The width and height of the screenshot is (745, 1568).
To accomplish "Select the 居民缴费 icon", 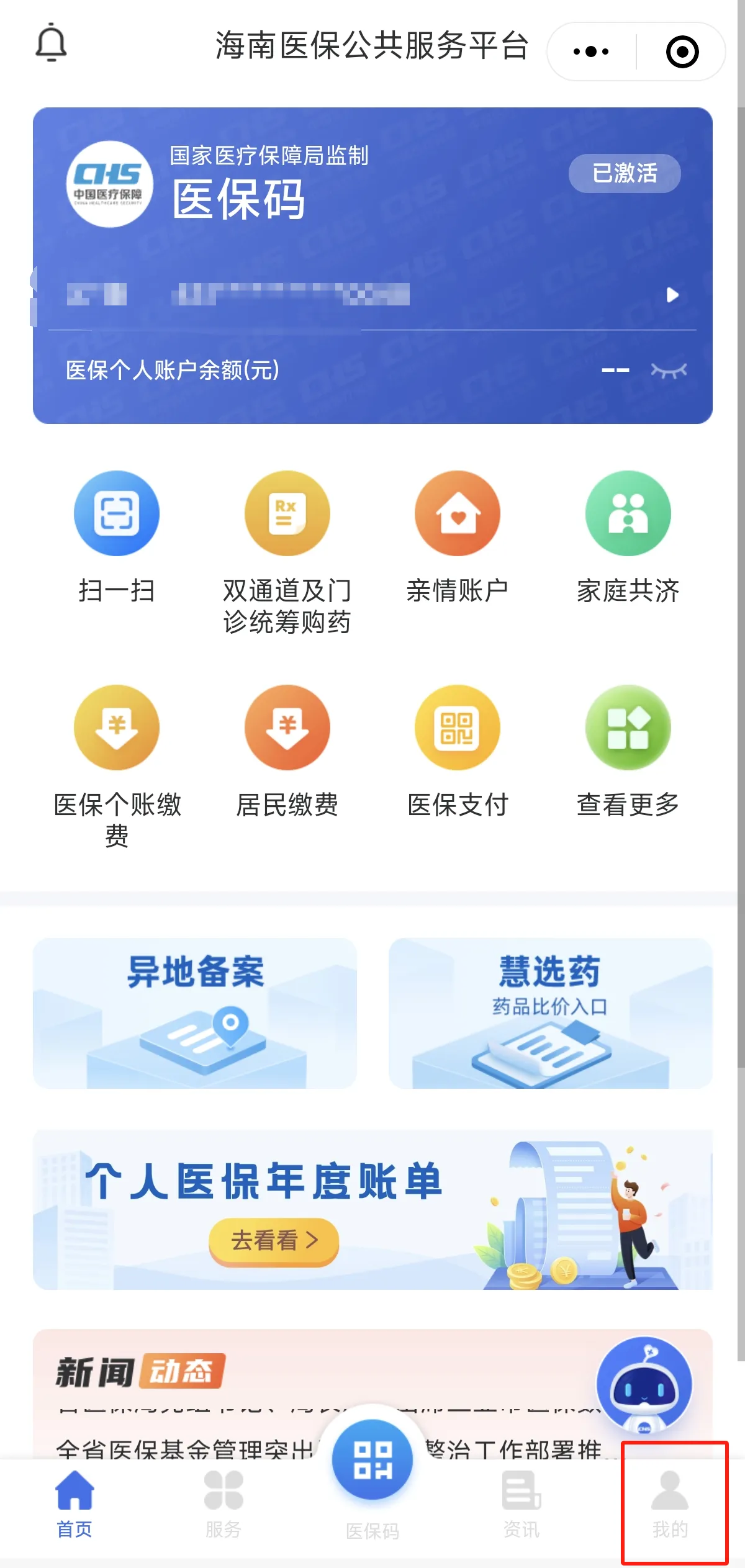I will tap(287, 728).
